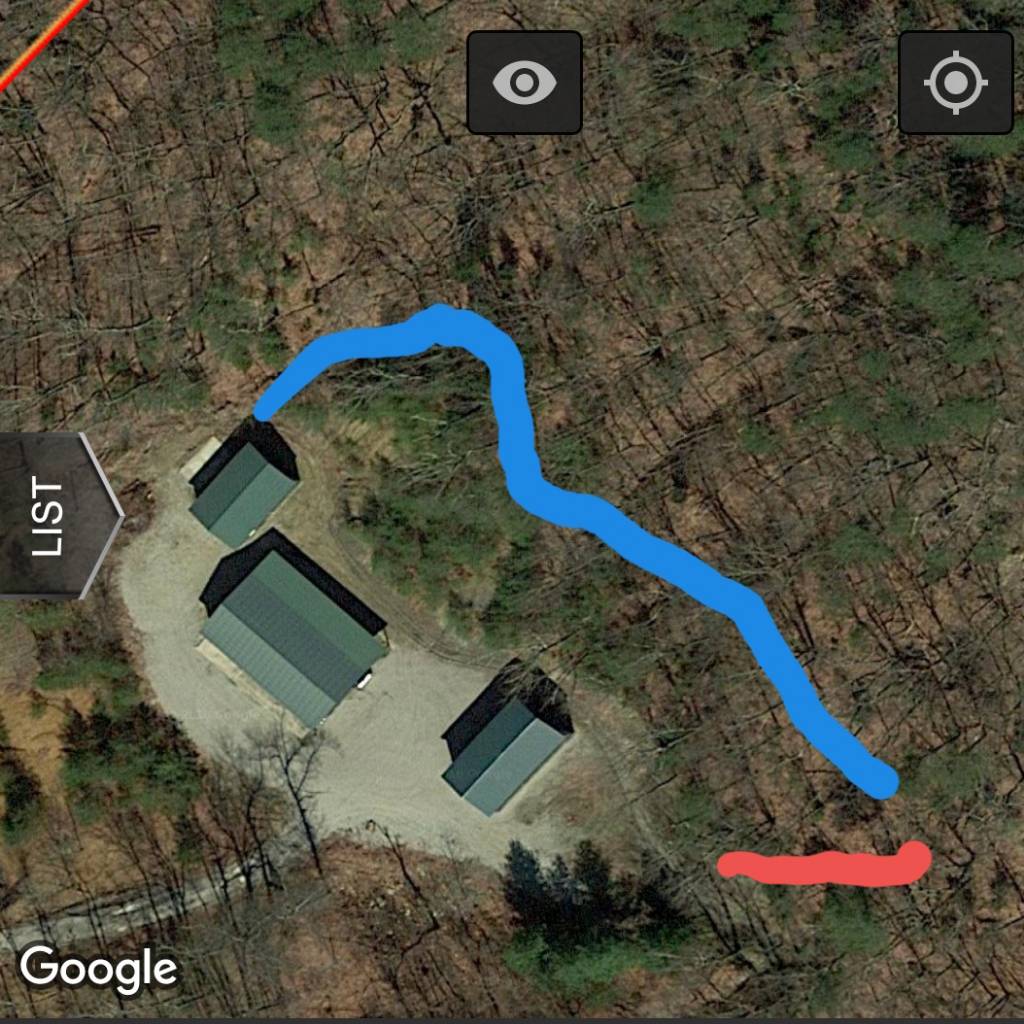Toggle map layer visibility with the eye icon
The image size is (1024, 1024).
[524, 82]
